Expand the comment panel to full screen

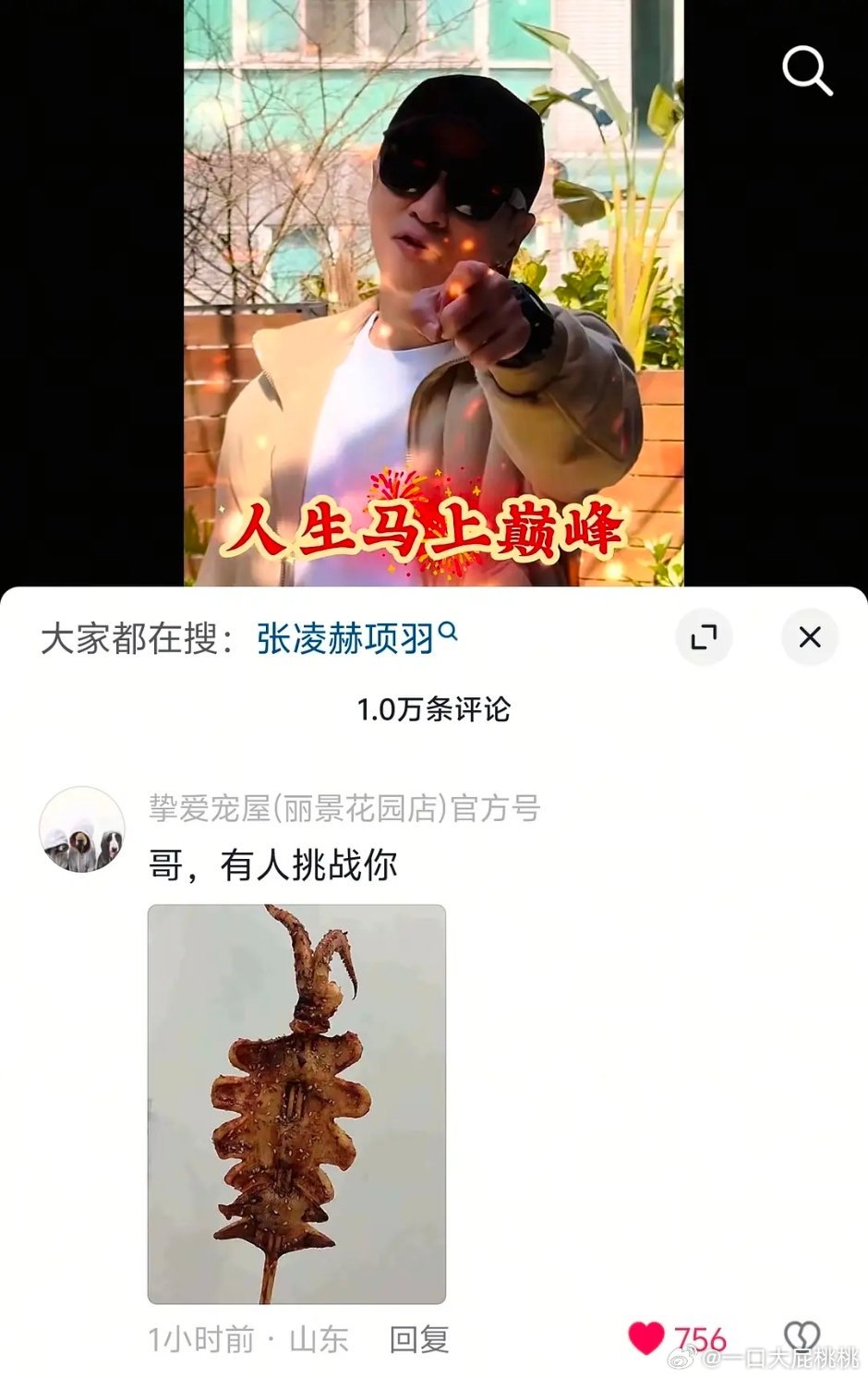click(706, 636)
